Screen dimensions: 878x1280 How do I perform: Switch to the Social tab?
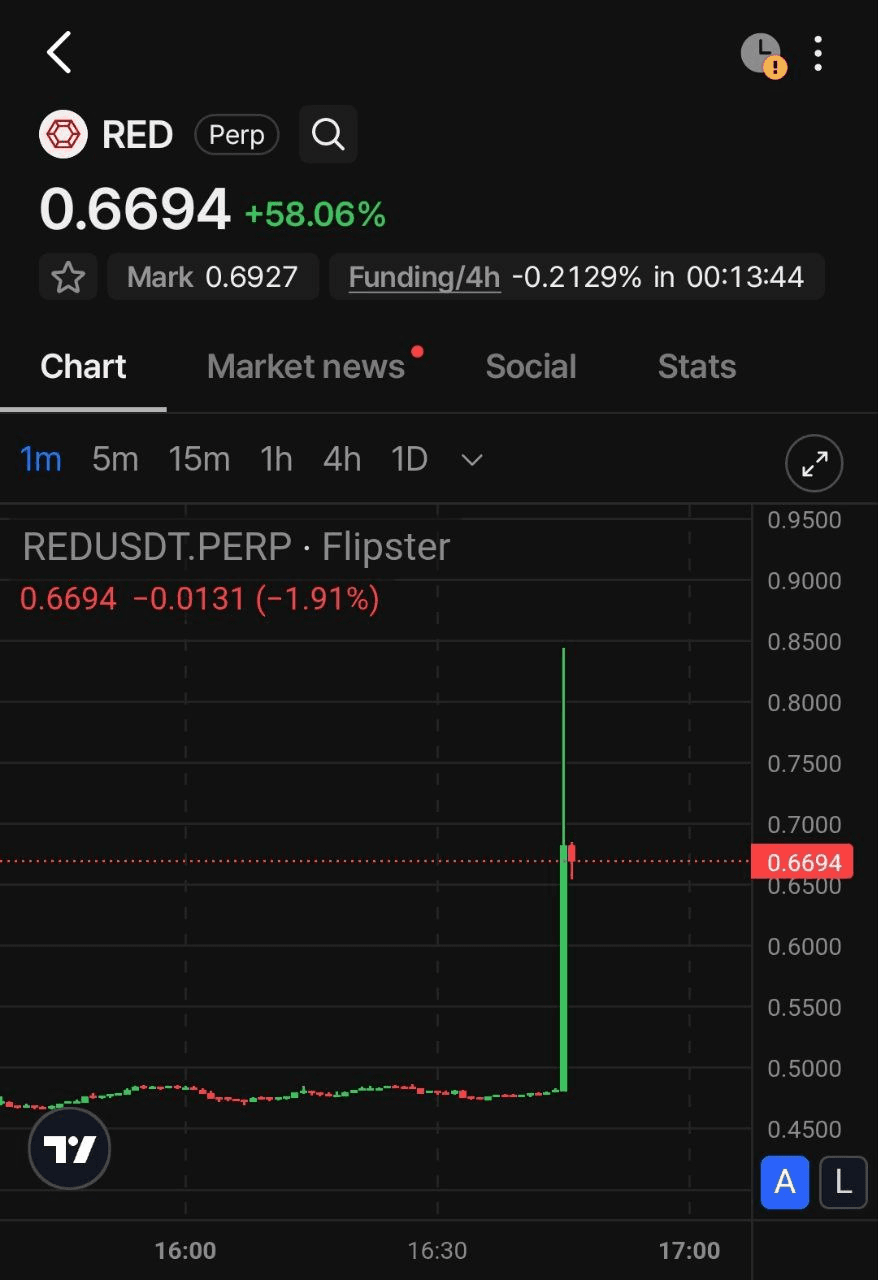(x=531, y=367)
